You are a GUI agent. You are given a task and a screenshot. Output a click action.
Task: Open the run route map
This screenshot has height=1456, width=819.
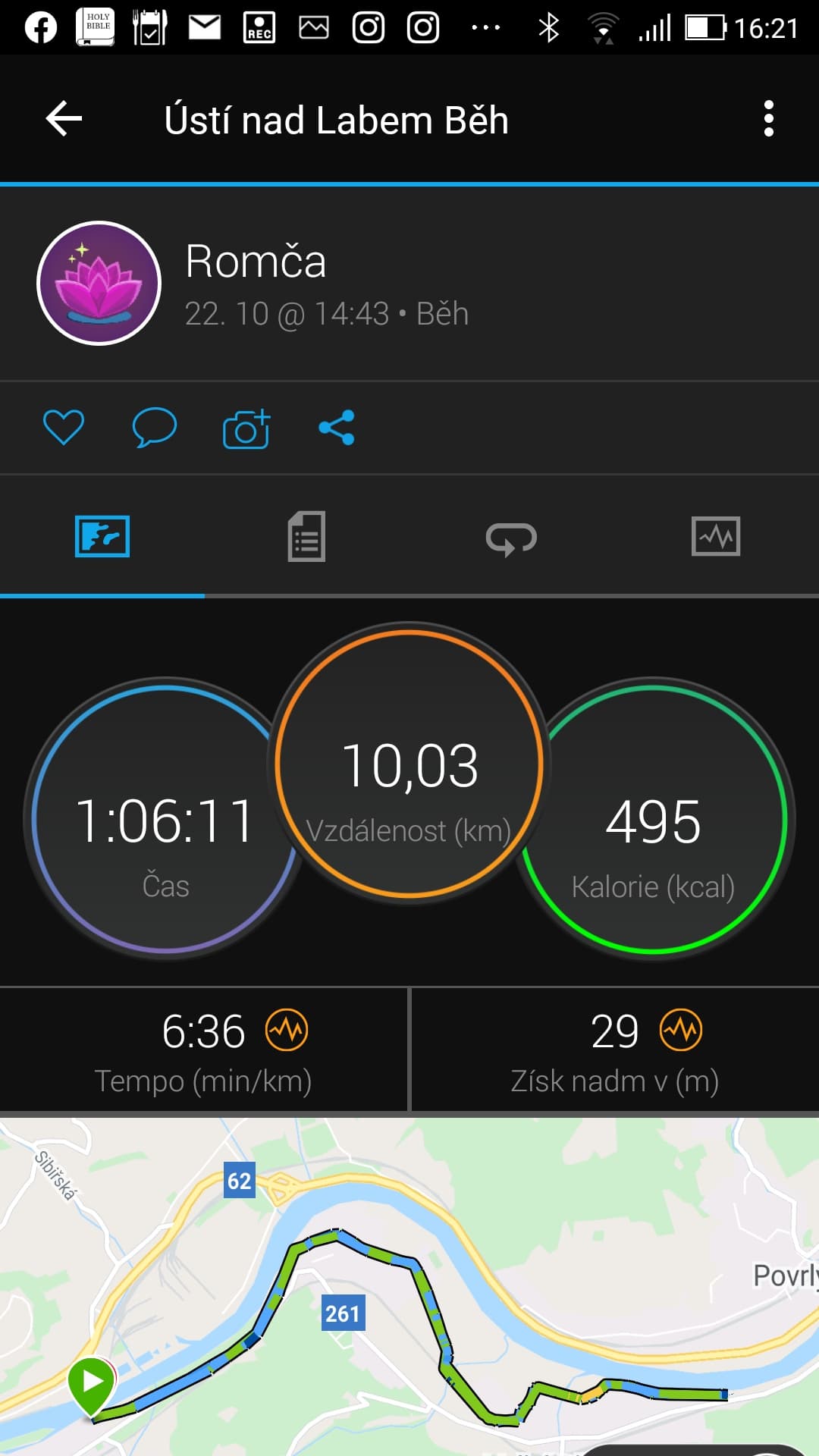409,1287
